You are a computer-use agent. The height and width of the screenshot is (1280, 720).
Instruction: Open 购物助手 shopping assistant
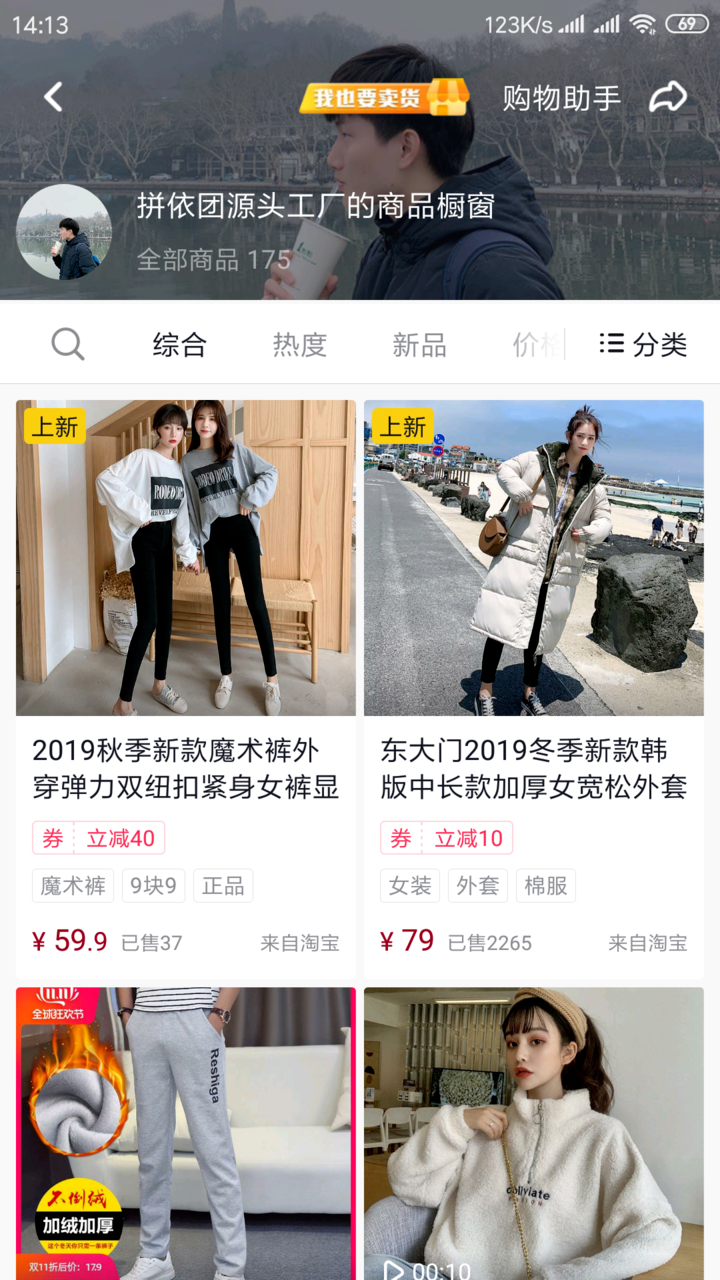pyautogui.click(x=561, y=98)
